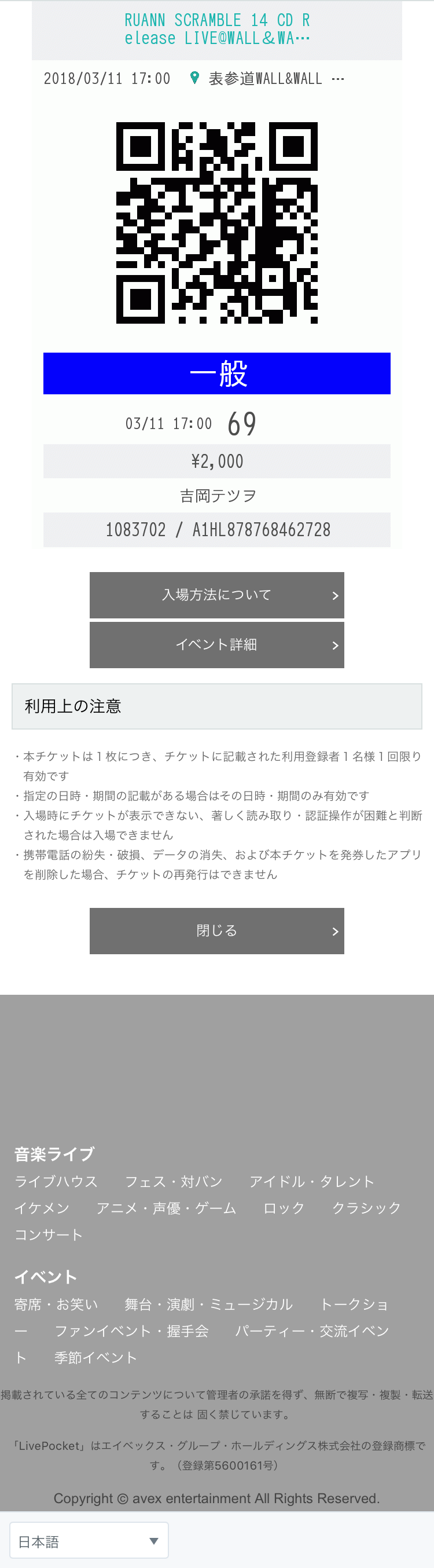Viewport: 434px width, 1568px height.
Task: Browse アニメ・声優・ゲーム events
Action: [166, 1207]
